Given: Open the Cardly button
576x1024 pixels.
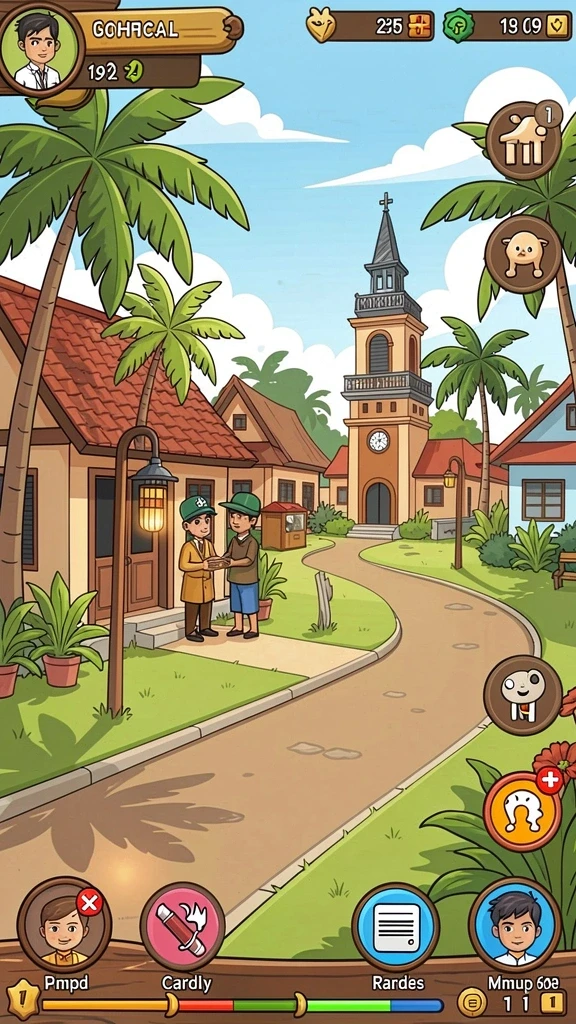Looking at the screenshot, I should pyautogui.click(x=183, y=926).
